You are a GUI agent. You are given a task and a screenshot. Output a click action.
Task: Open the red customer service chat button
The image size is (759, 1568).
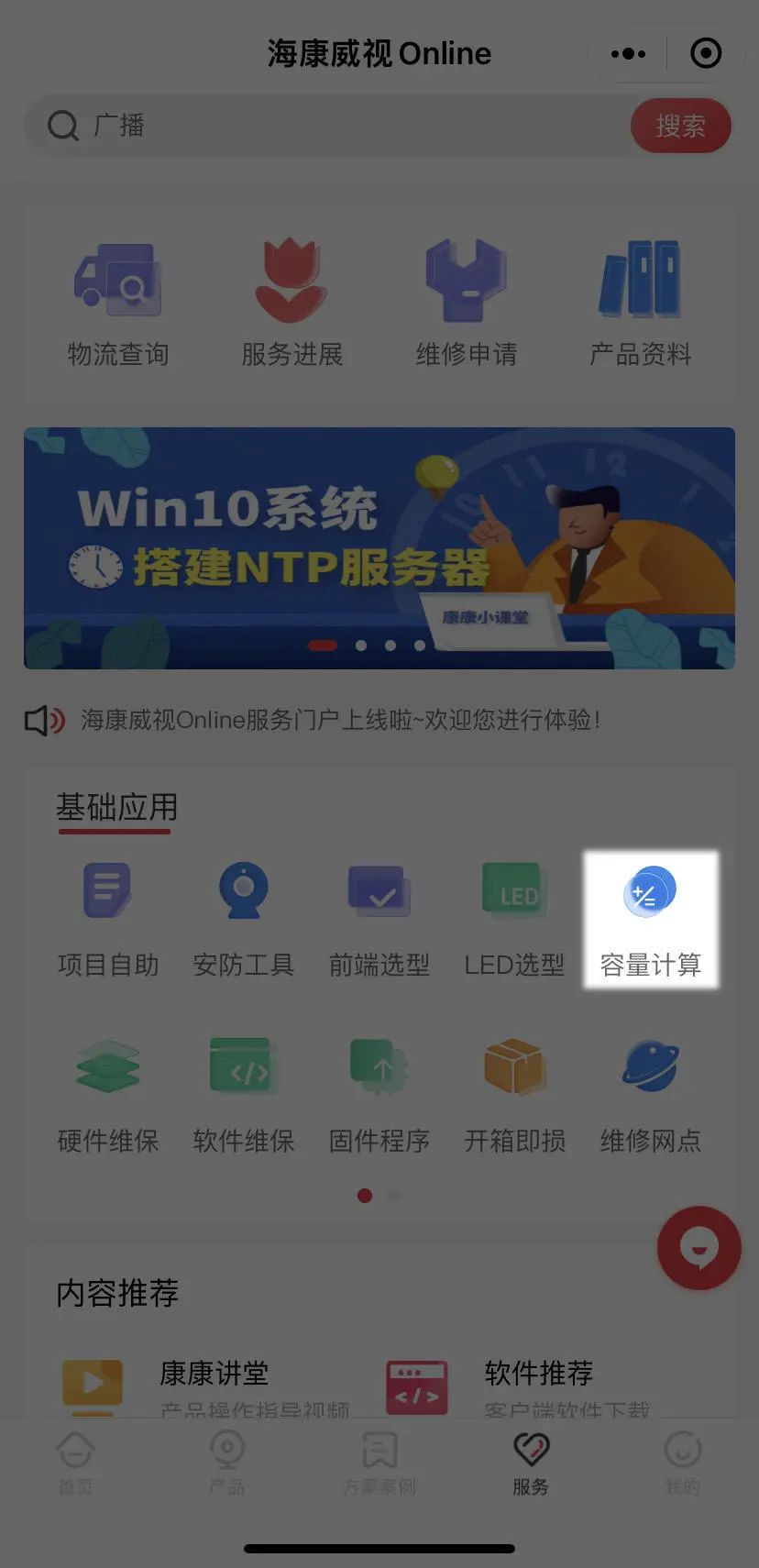click(698, 1249)
